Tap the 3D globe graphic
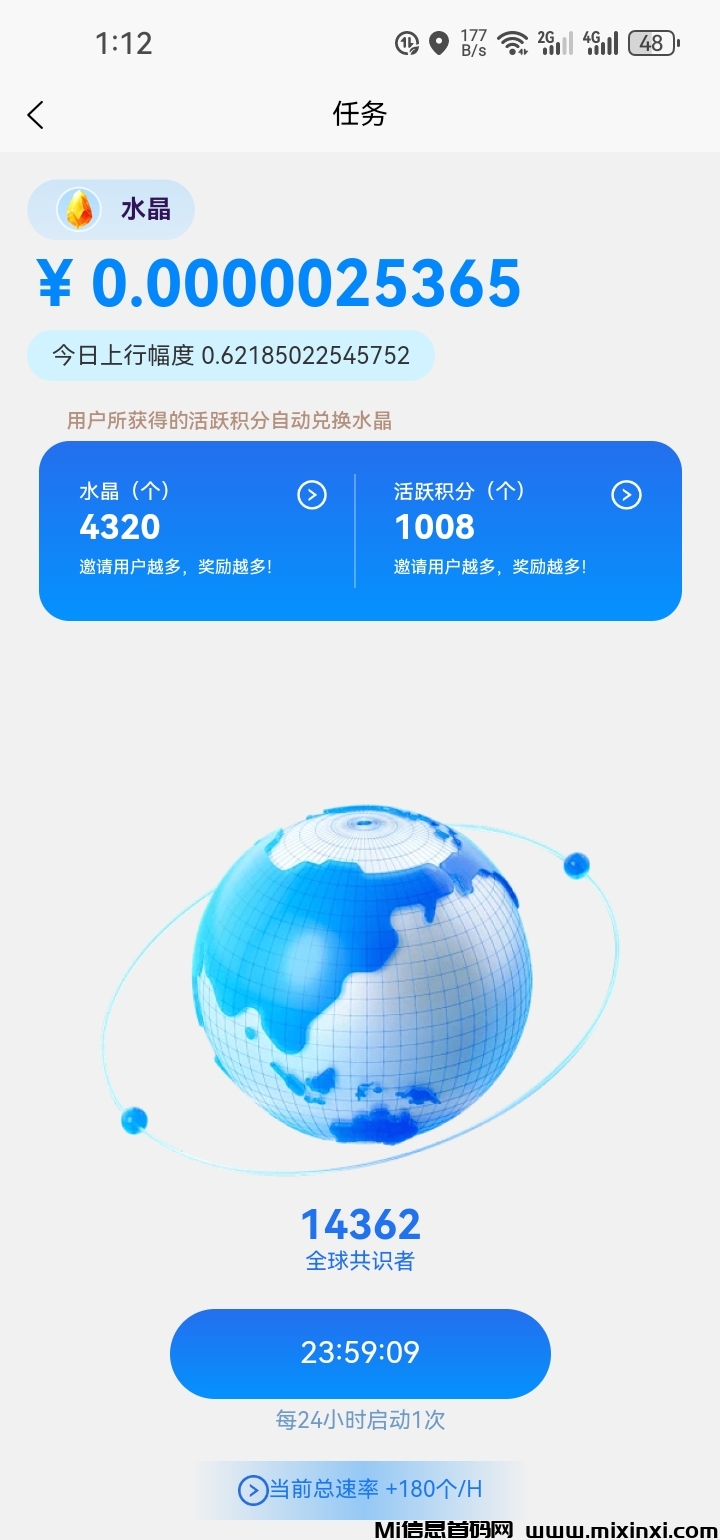The height and width of the screenshot is (1540, 720). (x=360, y=975)
